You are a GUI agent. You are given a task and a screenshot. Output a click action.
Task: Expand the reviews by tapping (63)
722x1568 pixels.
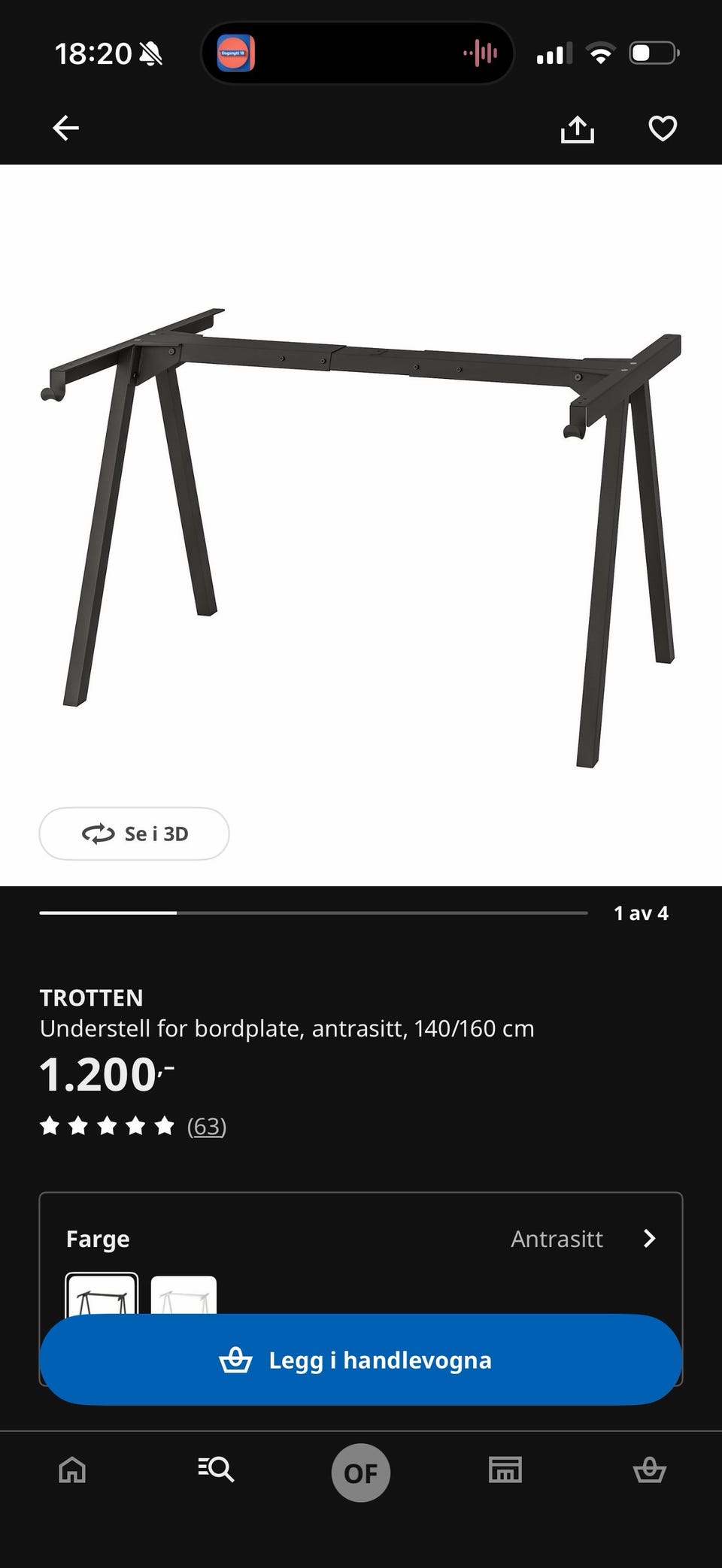point(206,1125)
